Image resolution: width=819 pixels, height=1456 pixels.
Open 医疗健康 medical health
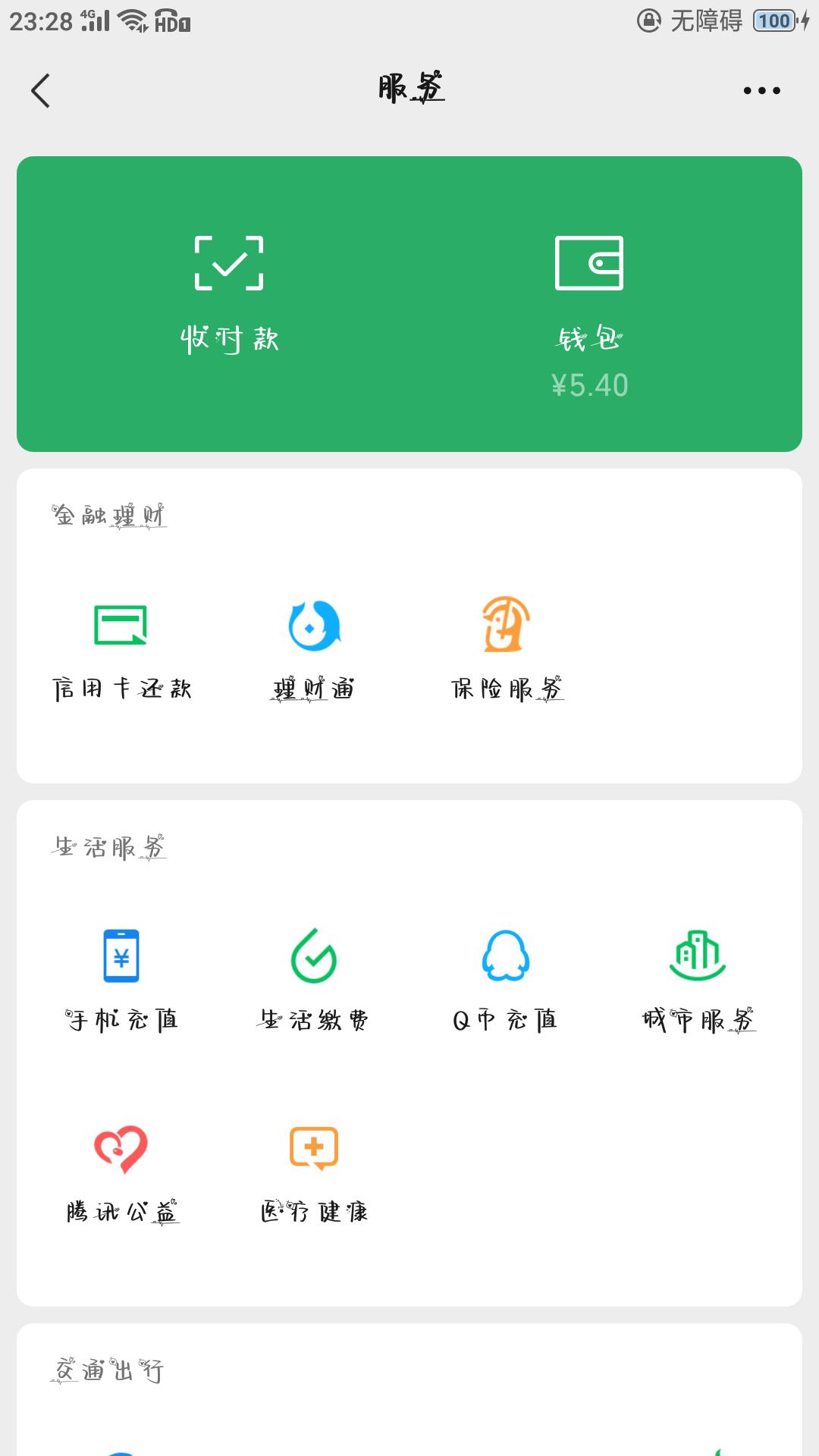click(314, 1173)
